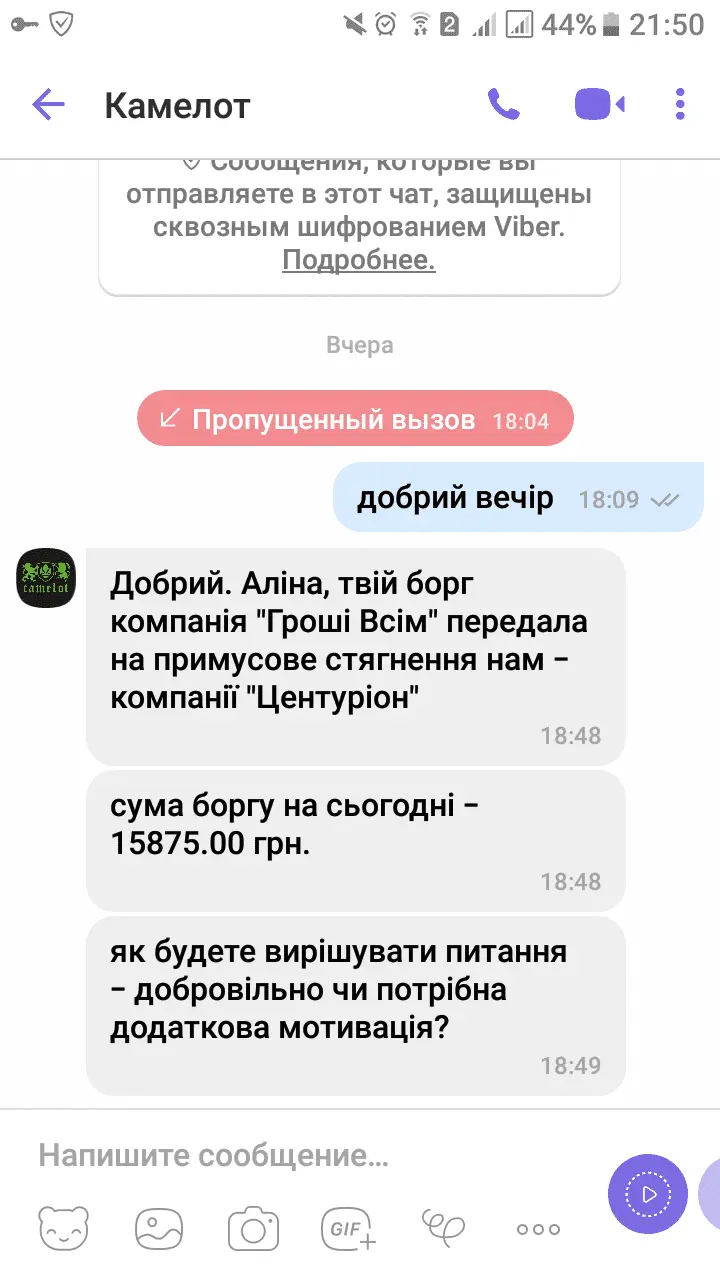
Task: Attach a photo from the gallery
Action: click(158, 1228)
